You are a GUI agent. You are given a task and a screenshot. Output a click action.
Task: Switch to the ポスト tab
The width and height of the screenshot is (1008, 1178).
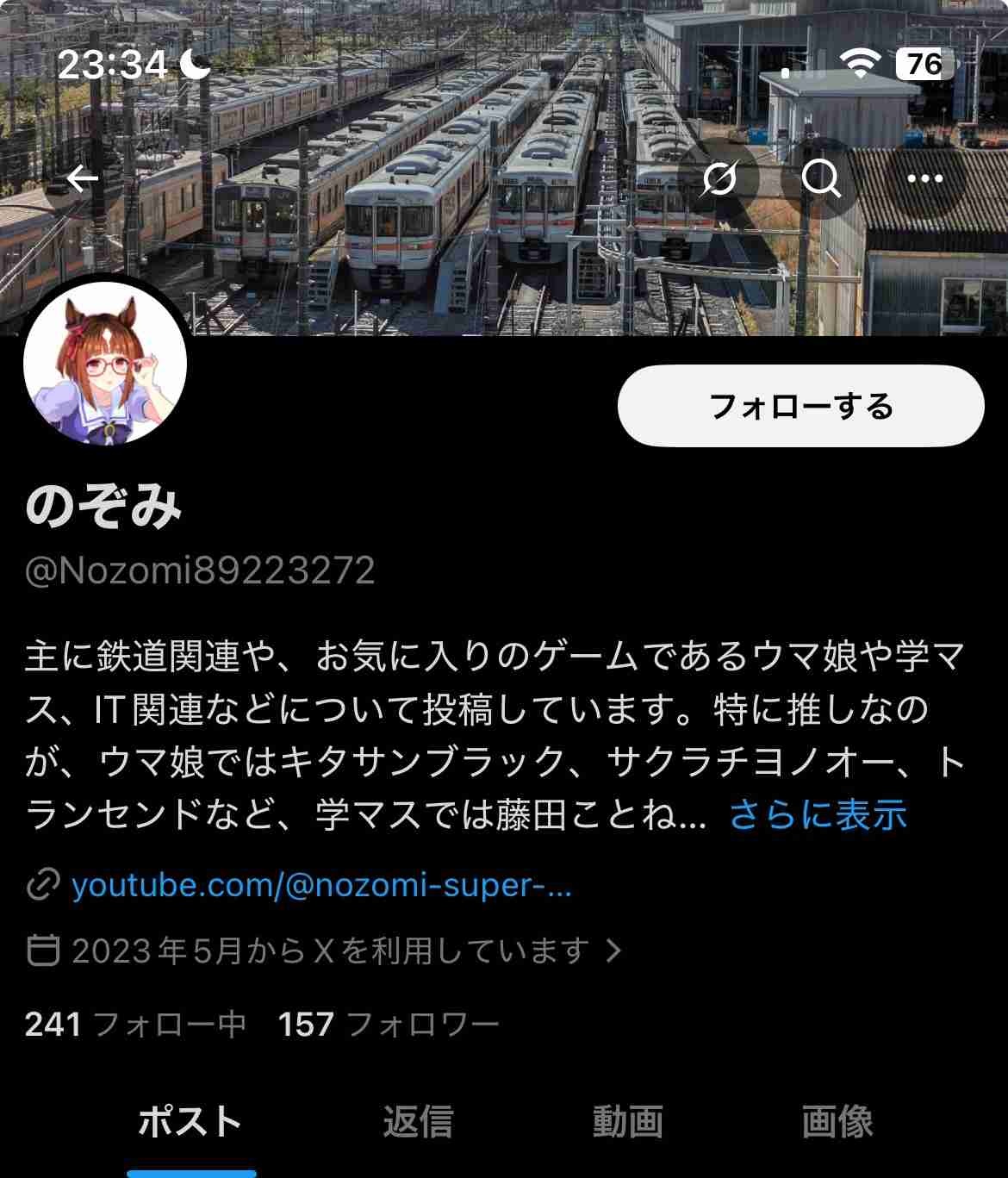[x=190, y=1121]
